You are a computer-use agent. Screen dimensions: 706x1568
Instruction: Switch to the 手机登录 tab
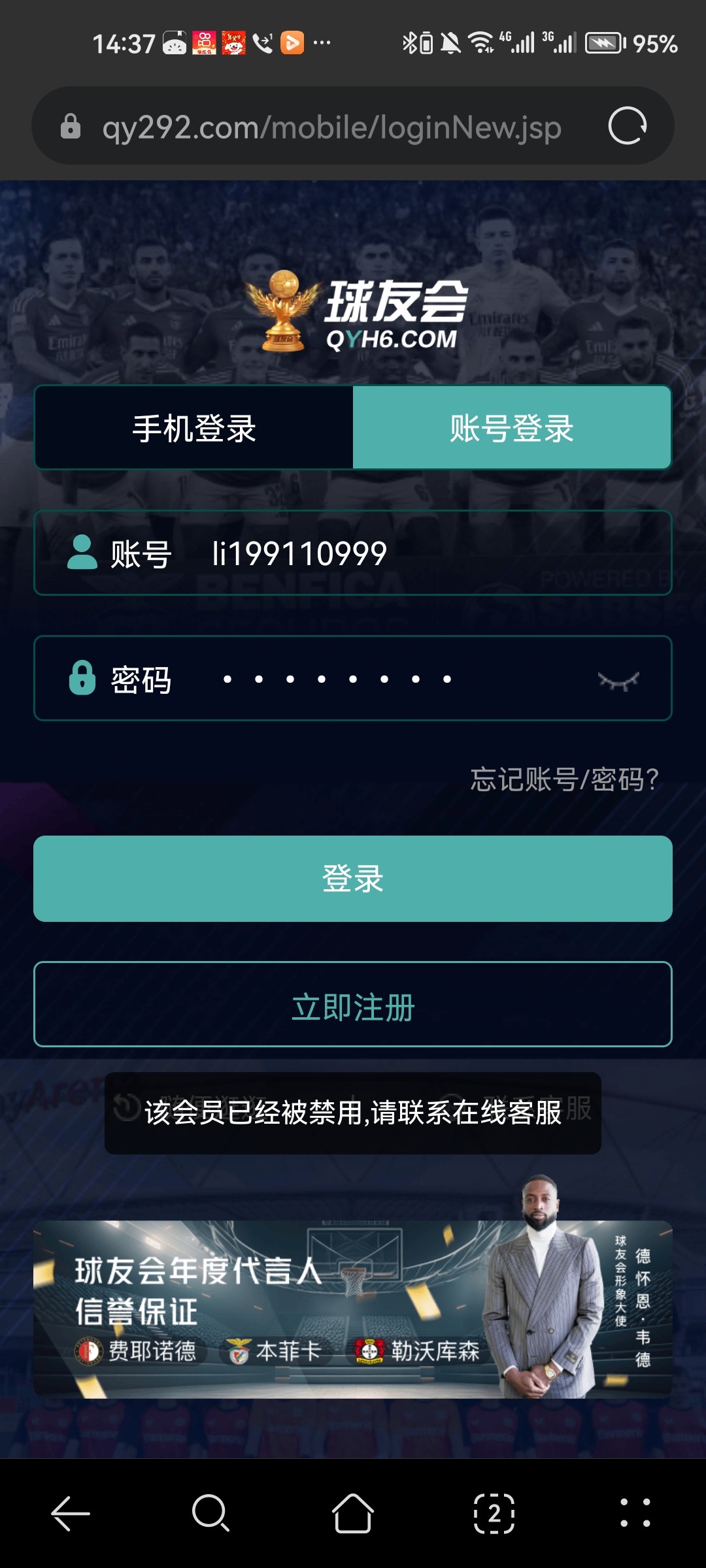pos(193,427)
